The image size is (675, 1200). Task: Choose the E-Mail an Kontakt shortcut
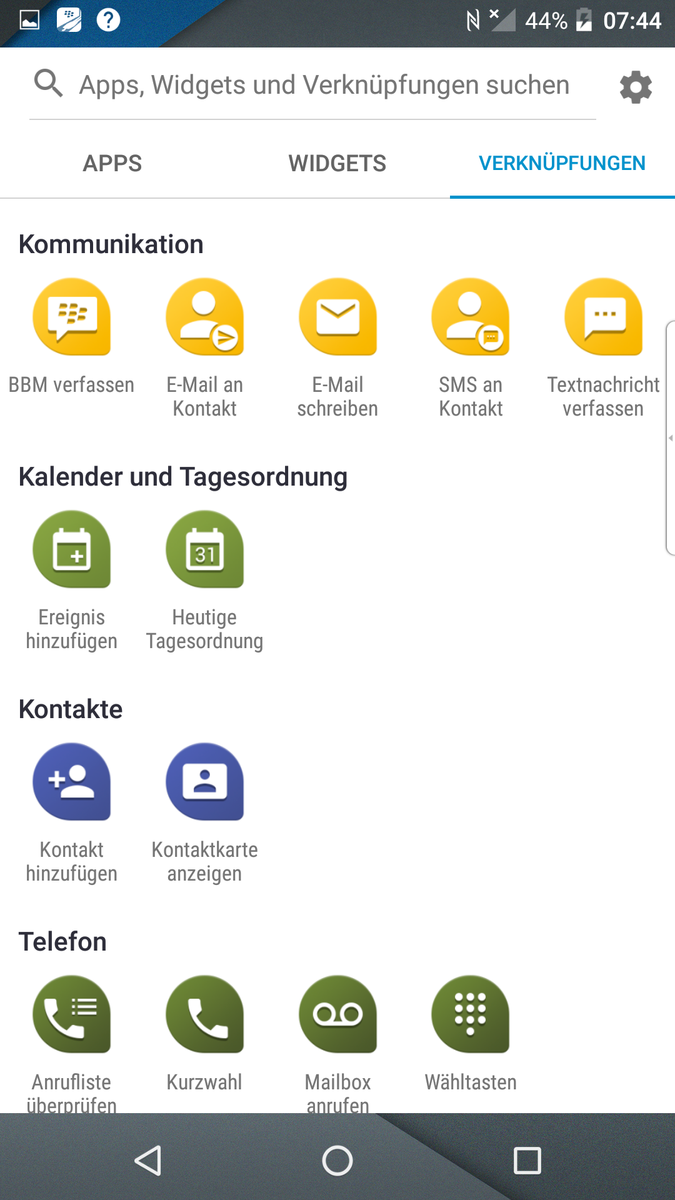[204, 347]
